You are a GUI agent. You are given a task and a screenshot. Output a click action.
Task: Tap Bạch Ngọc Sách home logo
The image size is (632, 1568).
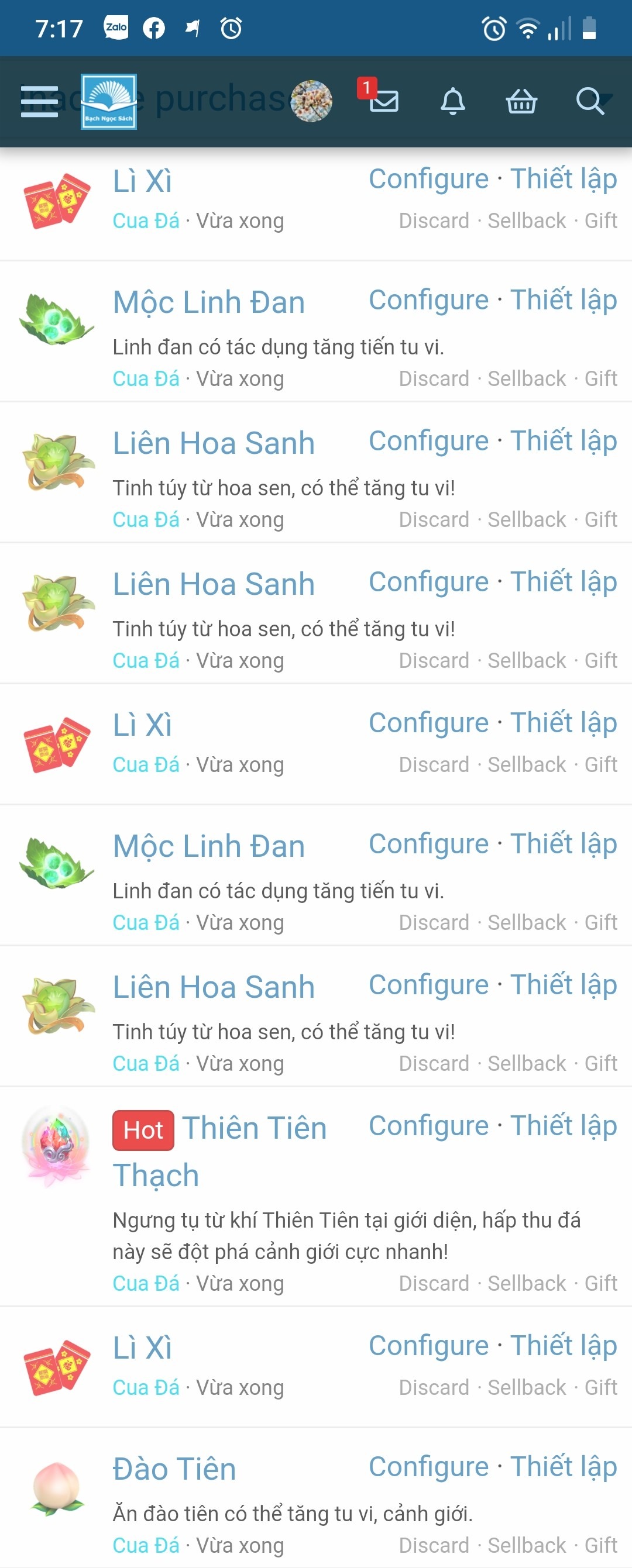coord(109,102)
